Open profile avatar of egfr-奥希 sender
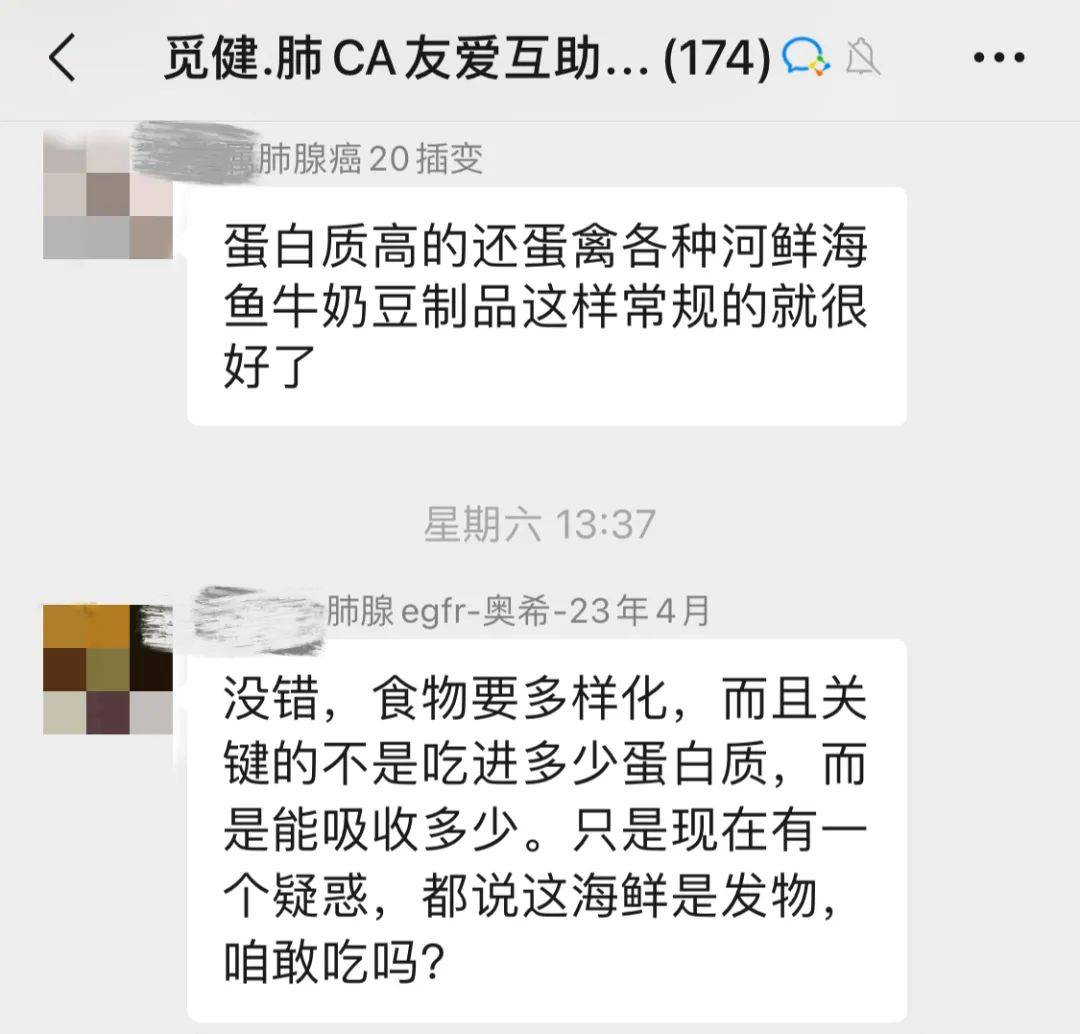Viewport: 1080px width, 1034px height. point(107,669)
